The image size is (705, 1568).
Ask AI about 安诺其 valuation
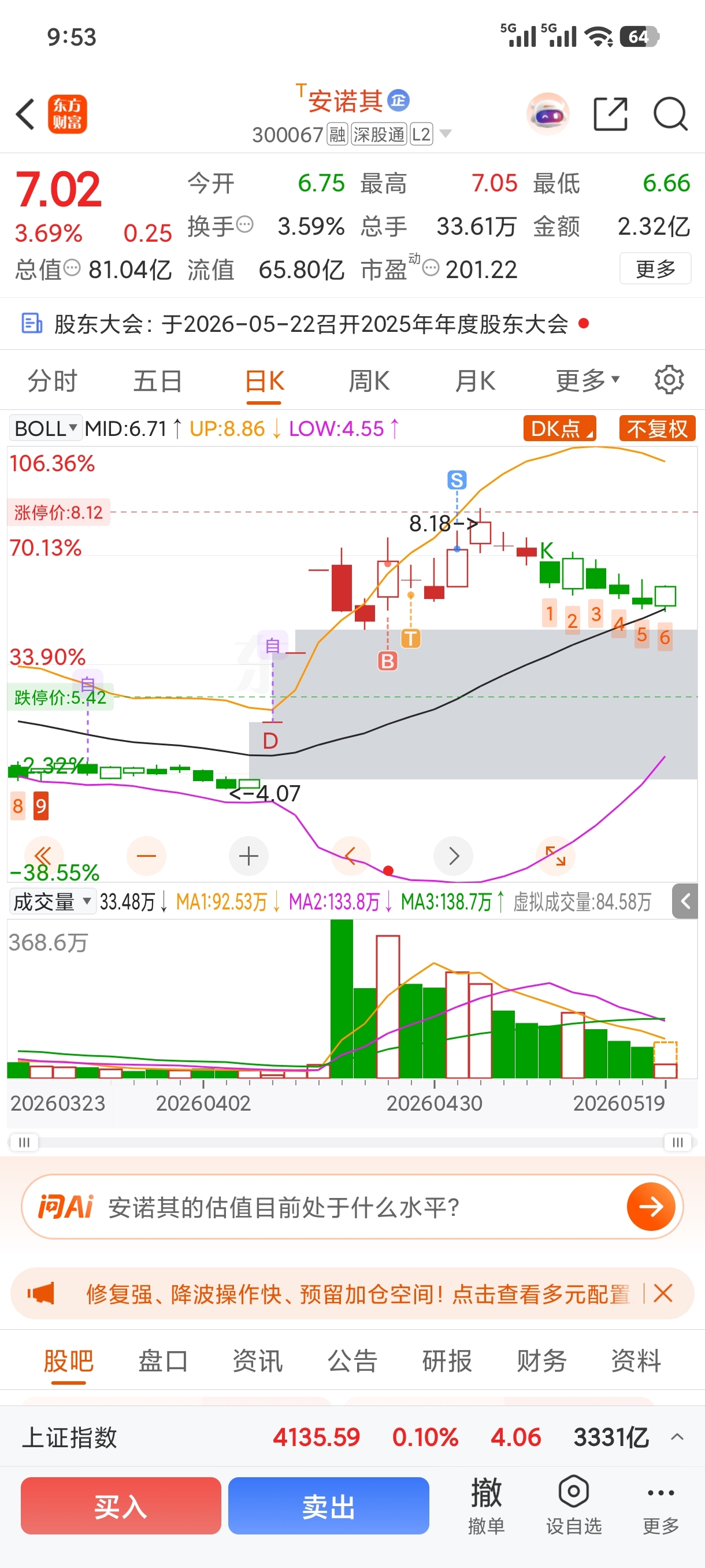click(352, 1207)
